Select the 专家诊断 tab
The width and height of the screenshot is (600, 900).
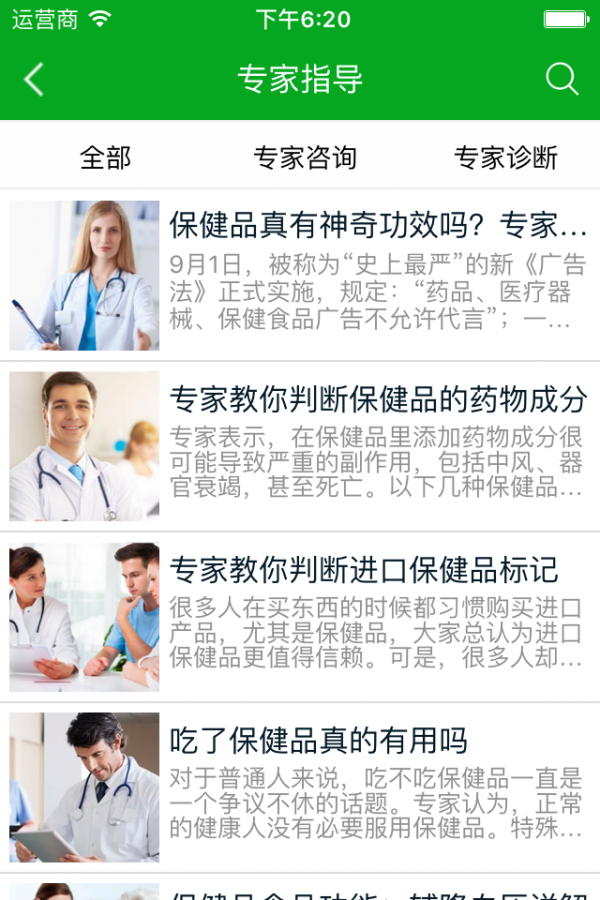505,157
